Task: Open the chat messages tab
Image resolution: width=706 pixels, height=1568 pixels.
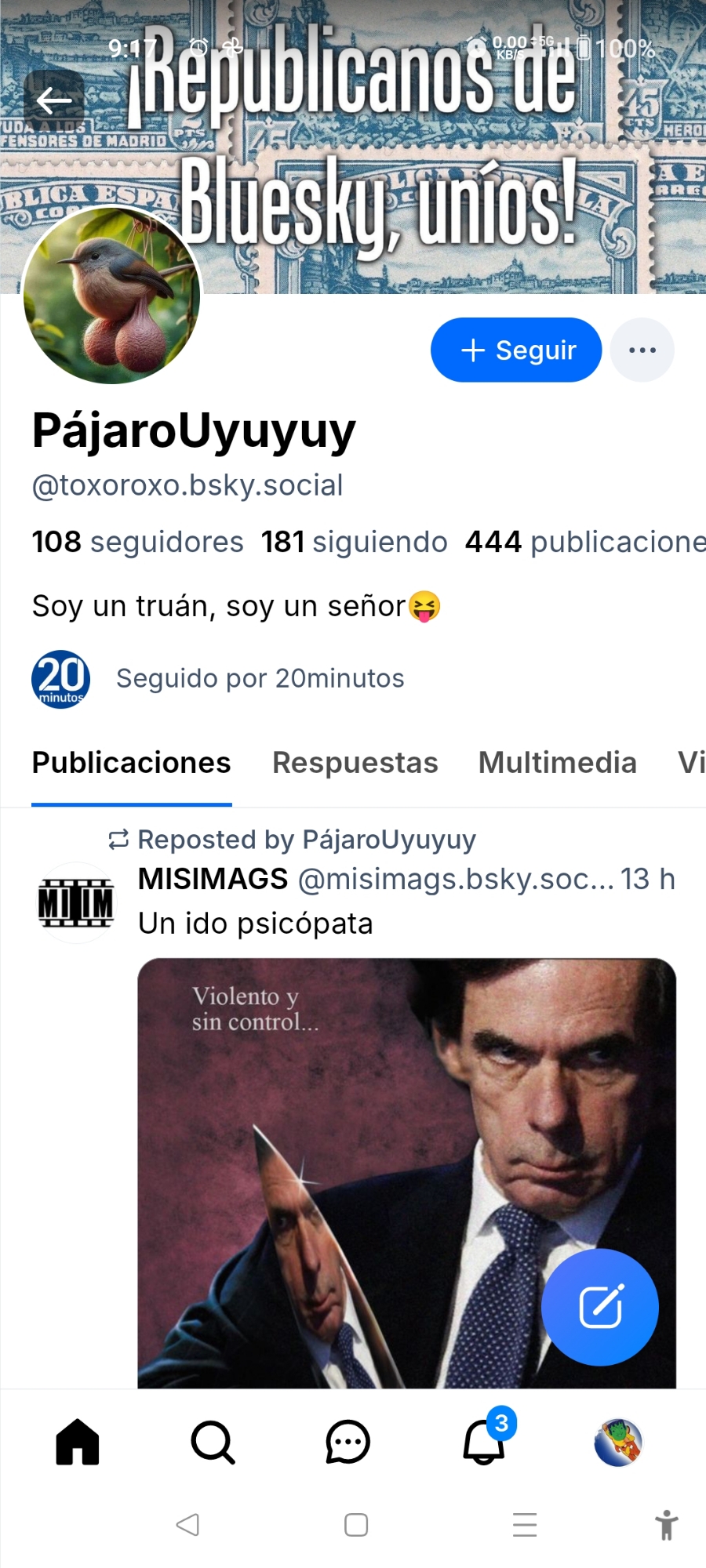Action: pyautogui.click(x=348, y=1442)
